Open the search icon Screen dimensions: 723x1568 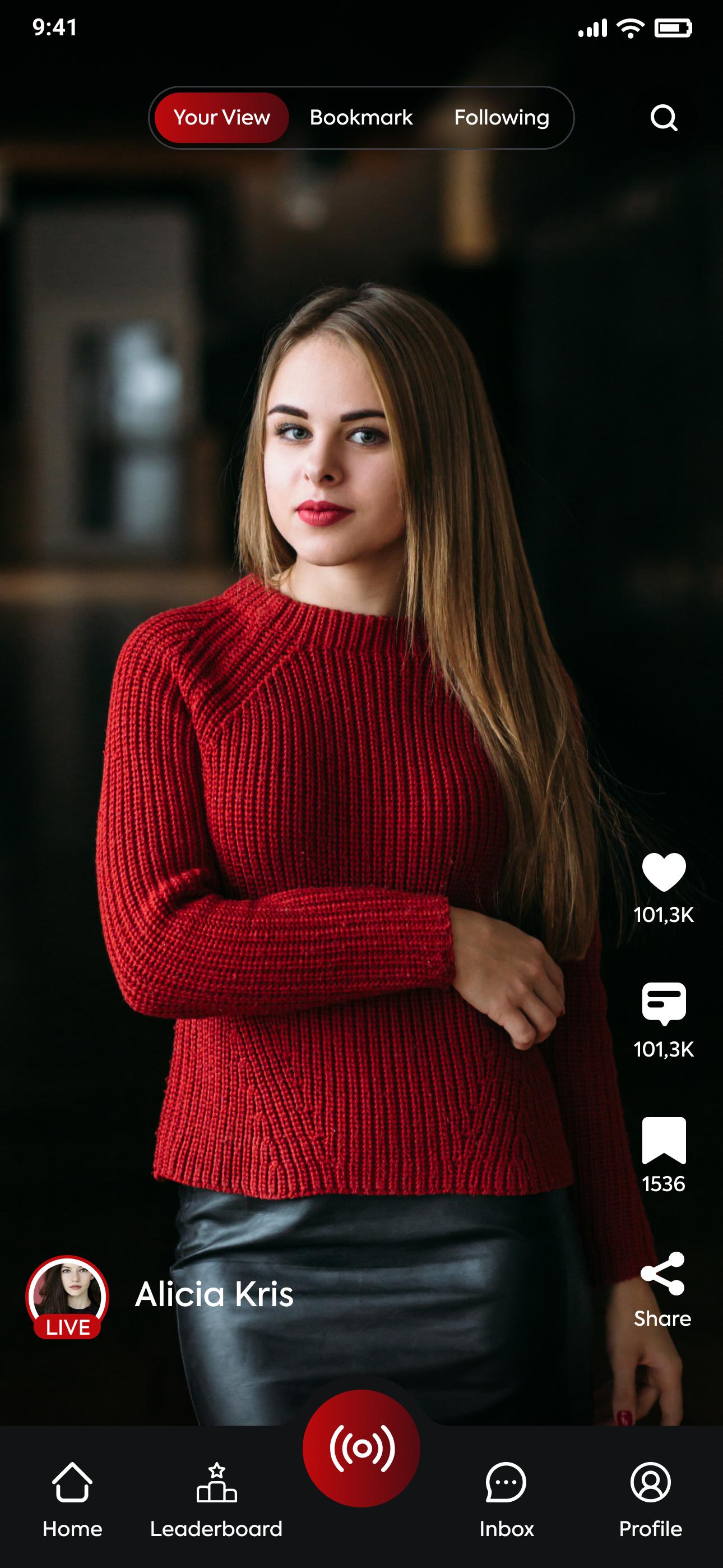pyautogui.click(x=664, y=117)
